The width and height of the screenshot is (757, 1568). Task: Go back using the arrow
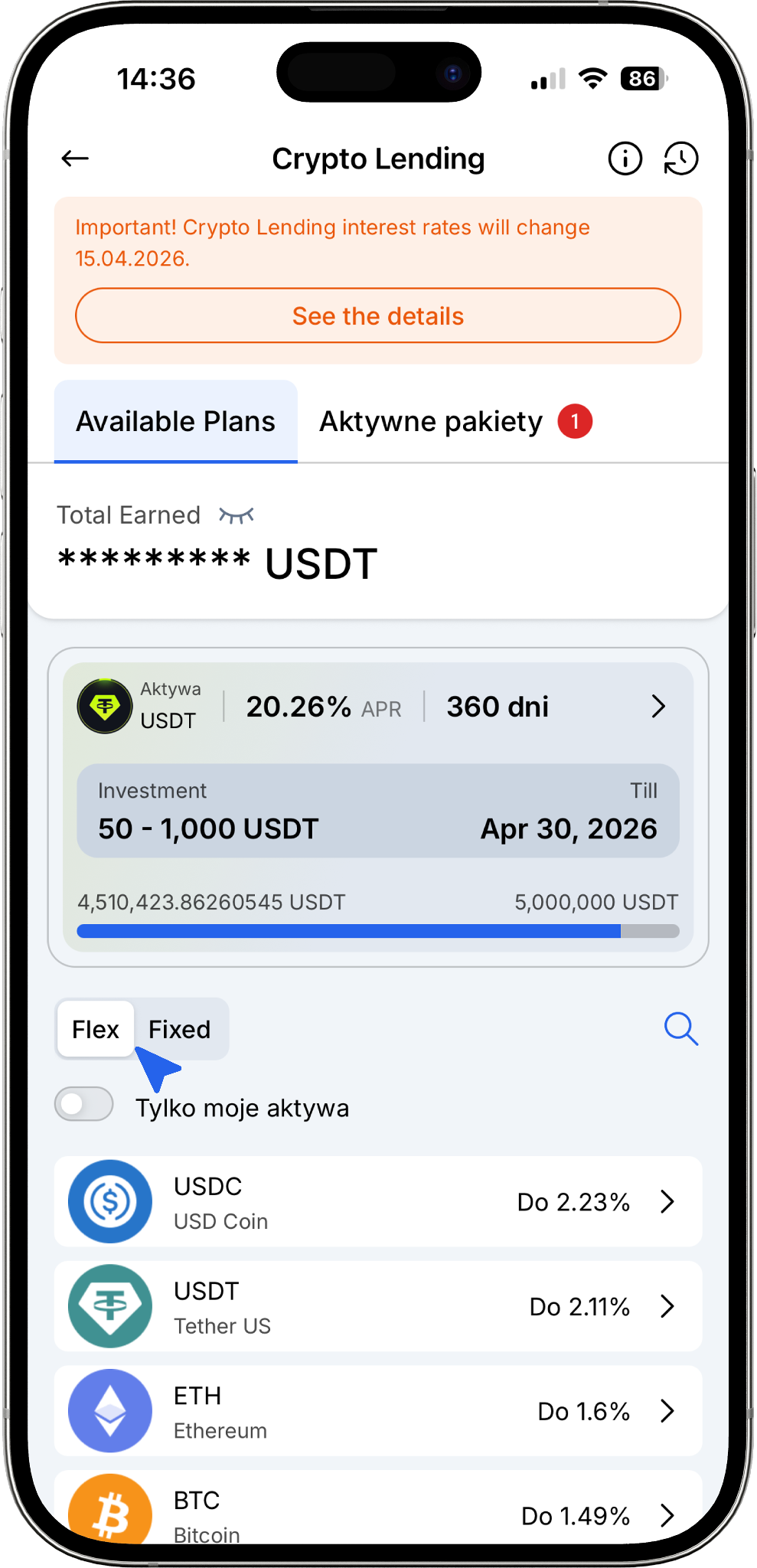tap(75, 158)
